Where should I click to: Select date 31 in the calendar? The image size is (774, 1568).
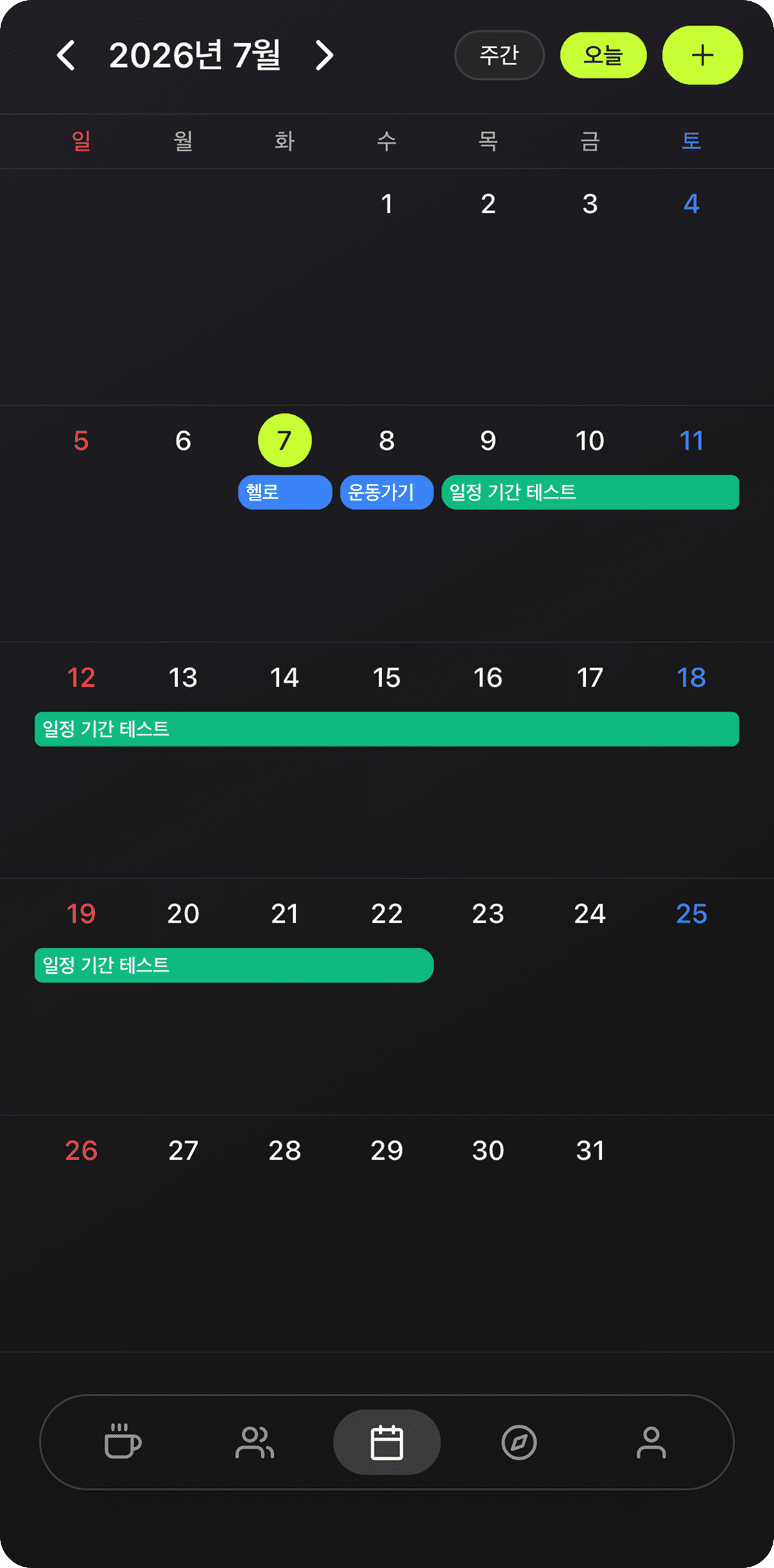[x=590, y=1151]
